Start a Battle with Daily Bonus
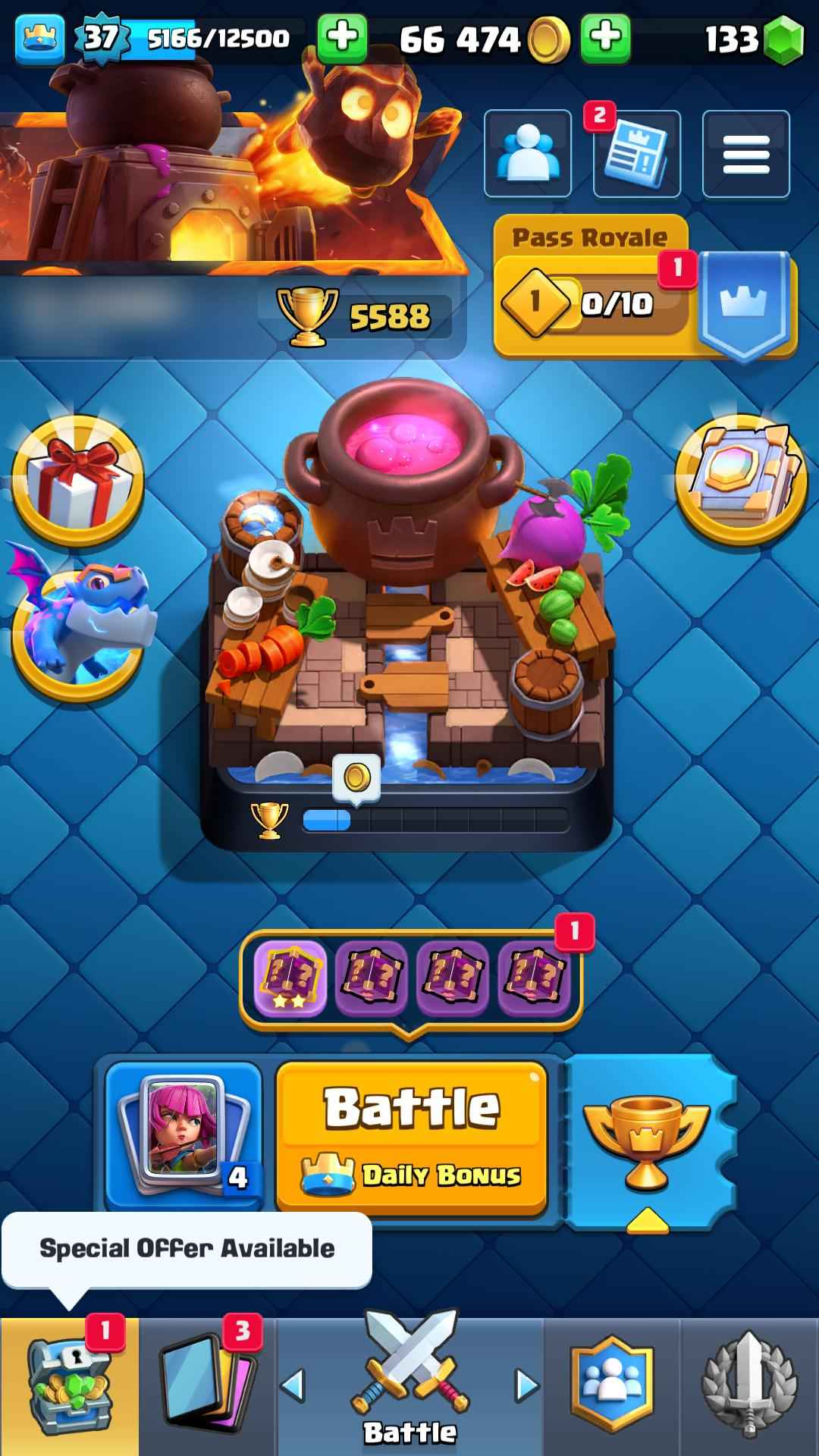 click(412, 1135)
